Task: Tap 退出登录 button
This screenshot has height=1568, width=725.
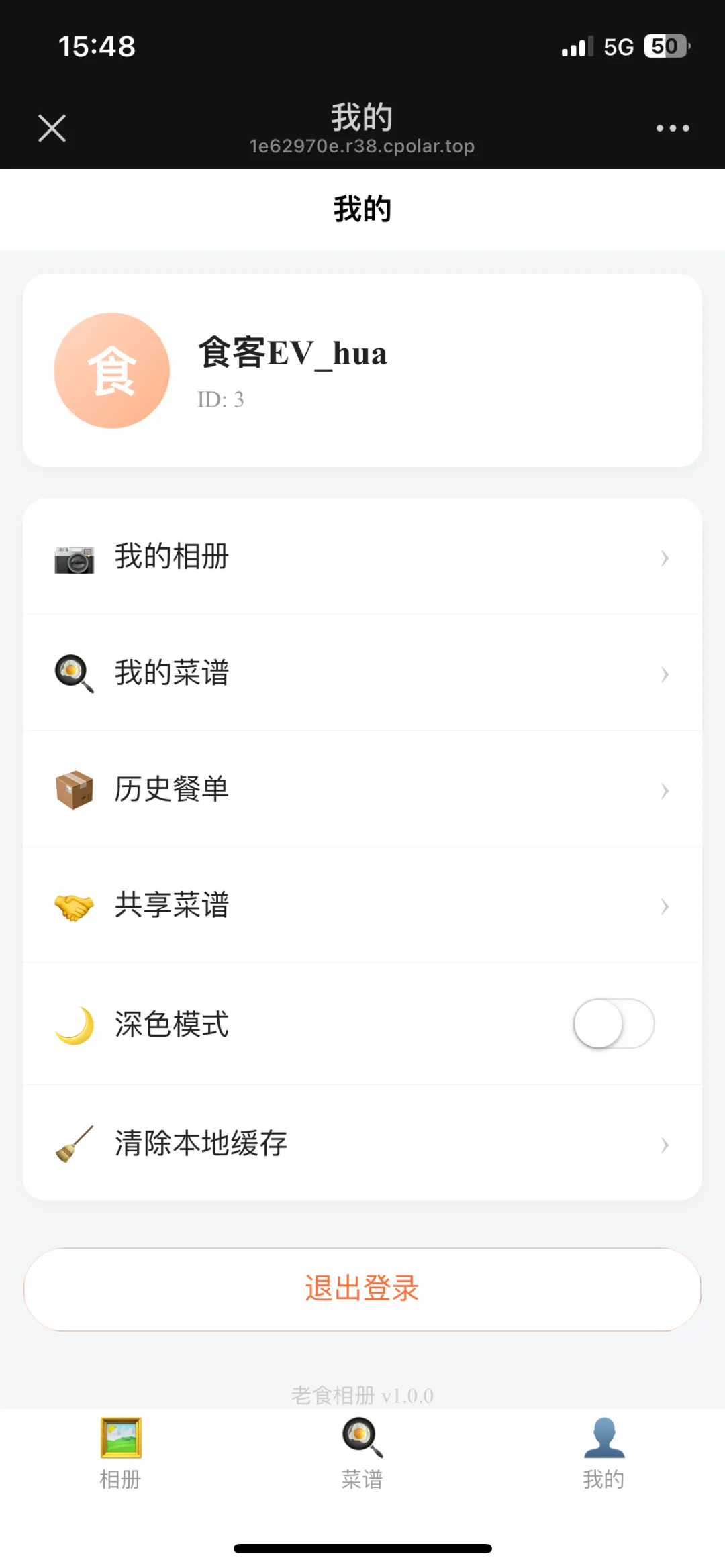Action: coord(362,1290)
